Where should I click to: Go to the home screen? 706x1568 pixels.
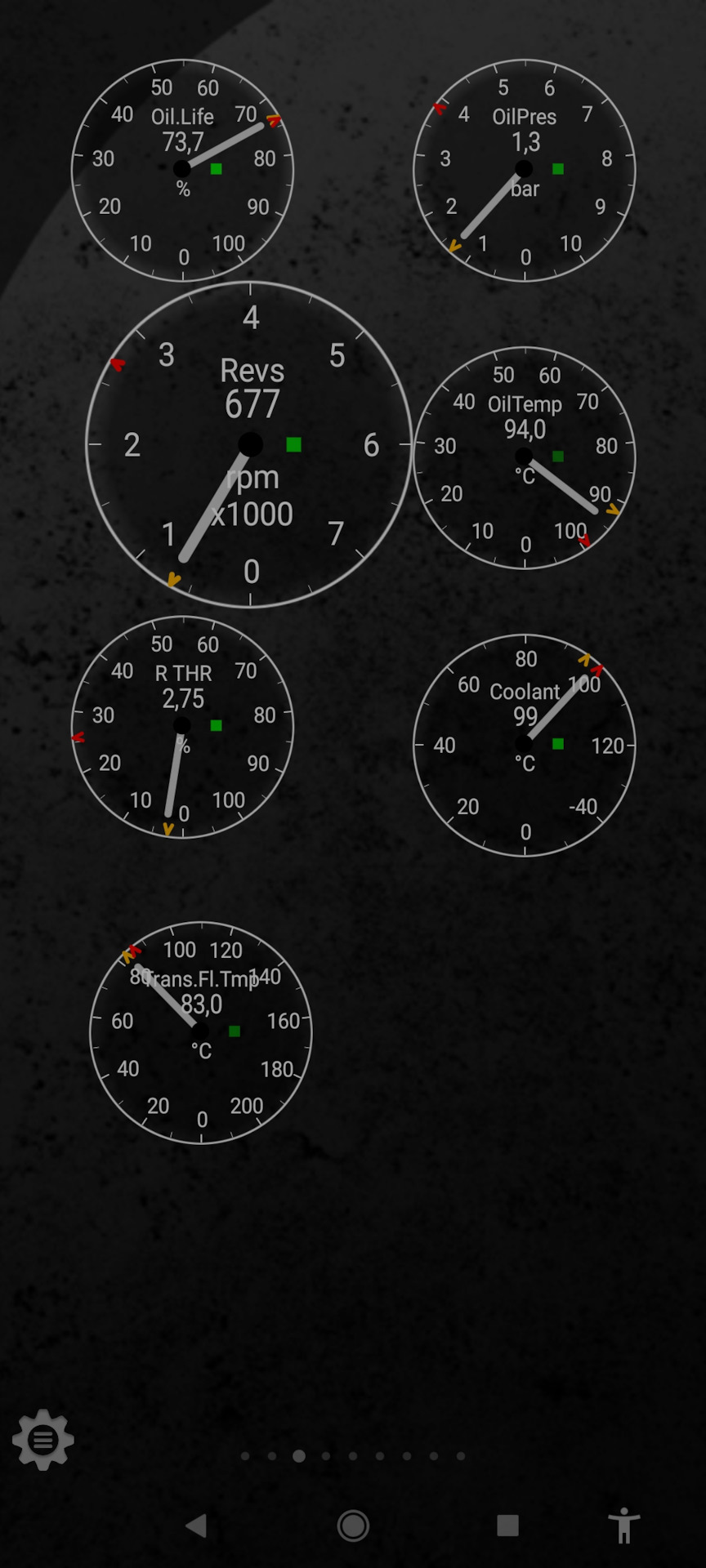tap(353, 1525)
